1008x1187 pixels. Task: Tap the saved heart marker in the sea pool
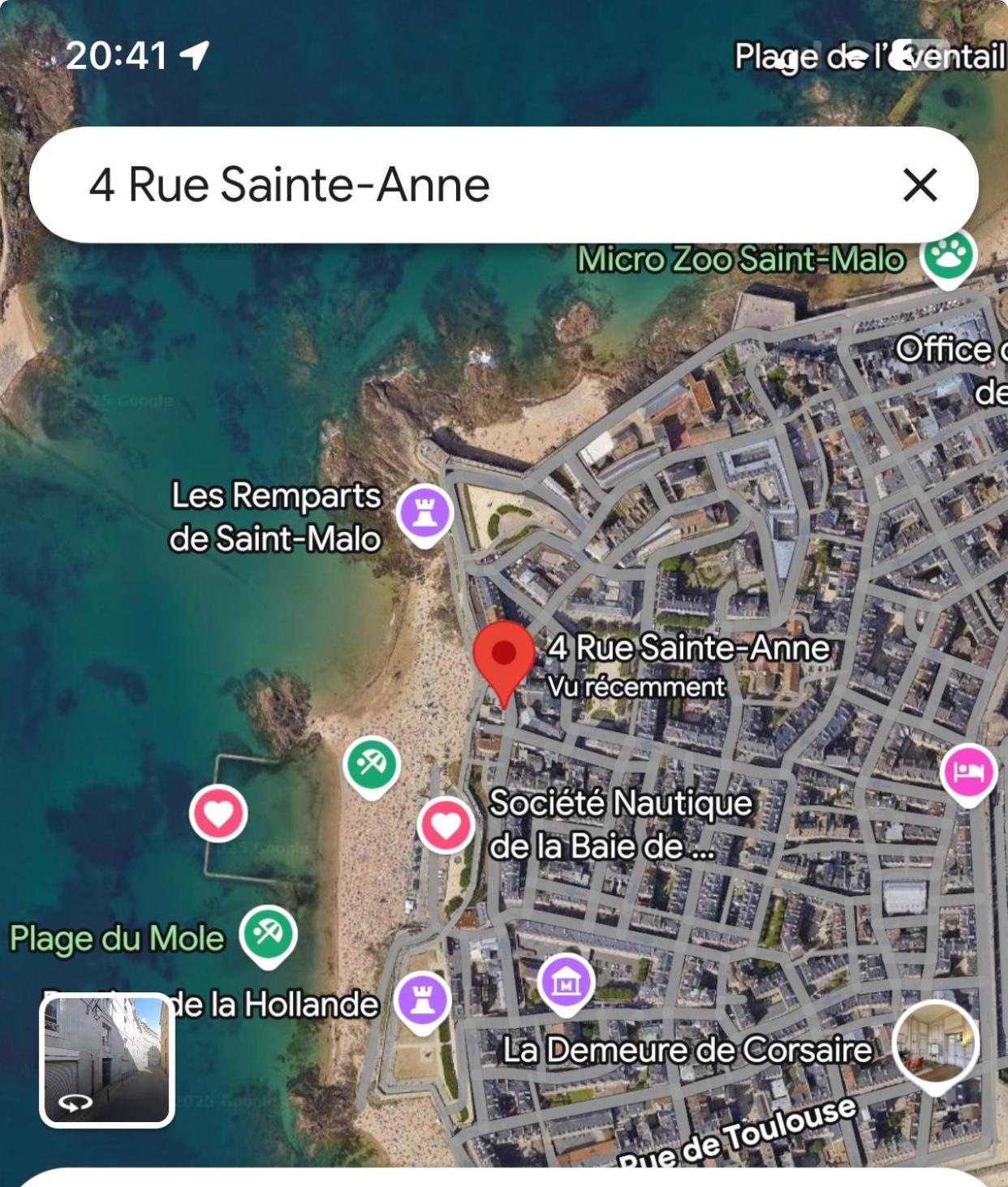point(218,813)
